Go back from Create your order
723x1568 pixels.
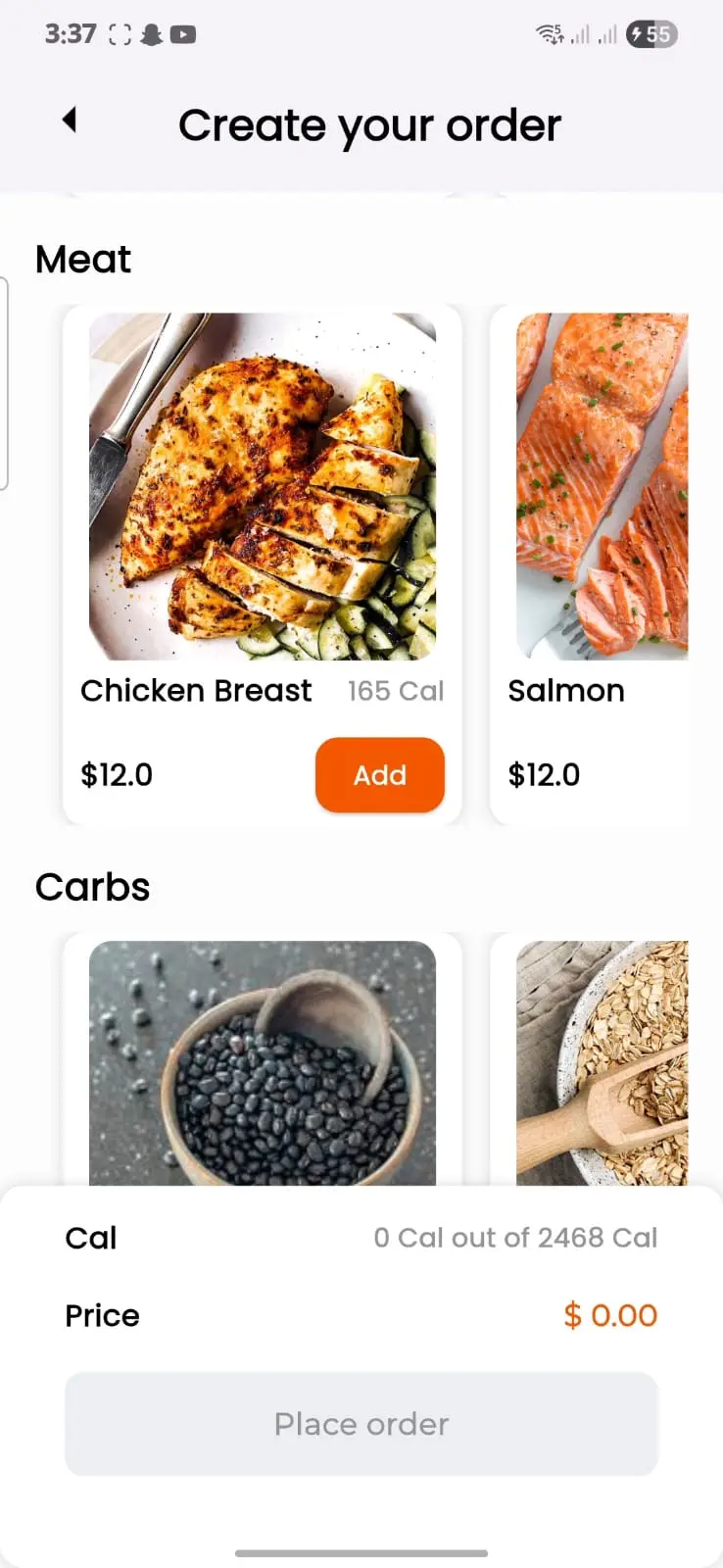69,121
